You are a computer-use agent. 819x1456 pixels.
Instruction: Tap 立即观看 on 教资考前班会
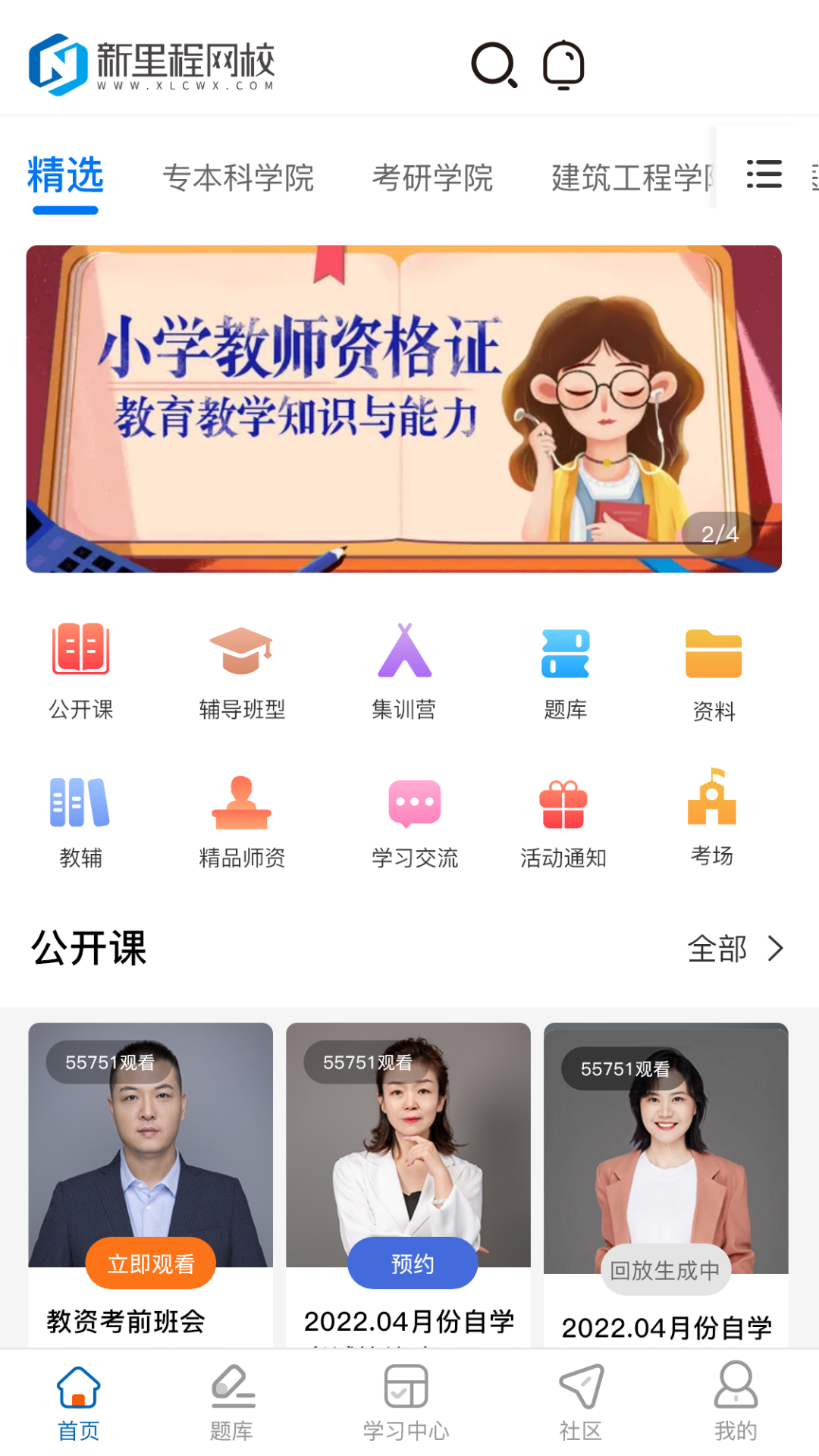(x=150, y=1263)
